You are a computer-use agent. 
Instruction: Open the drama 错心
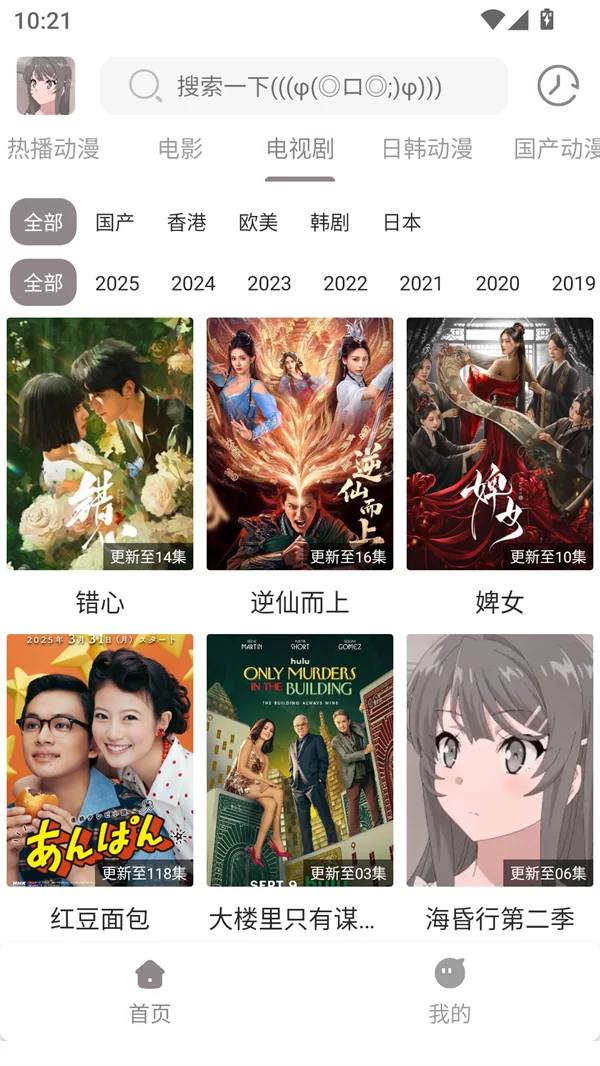pyautogui.click(x=100, y=444)
